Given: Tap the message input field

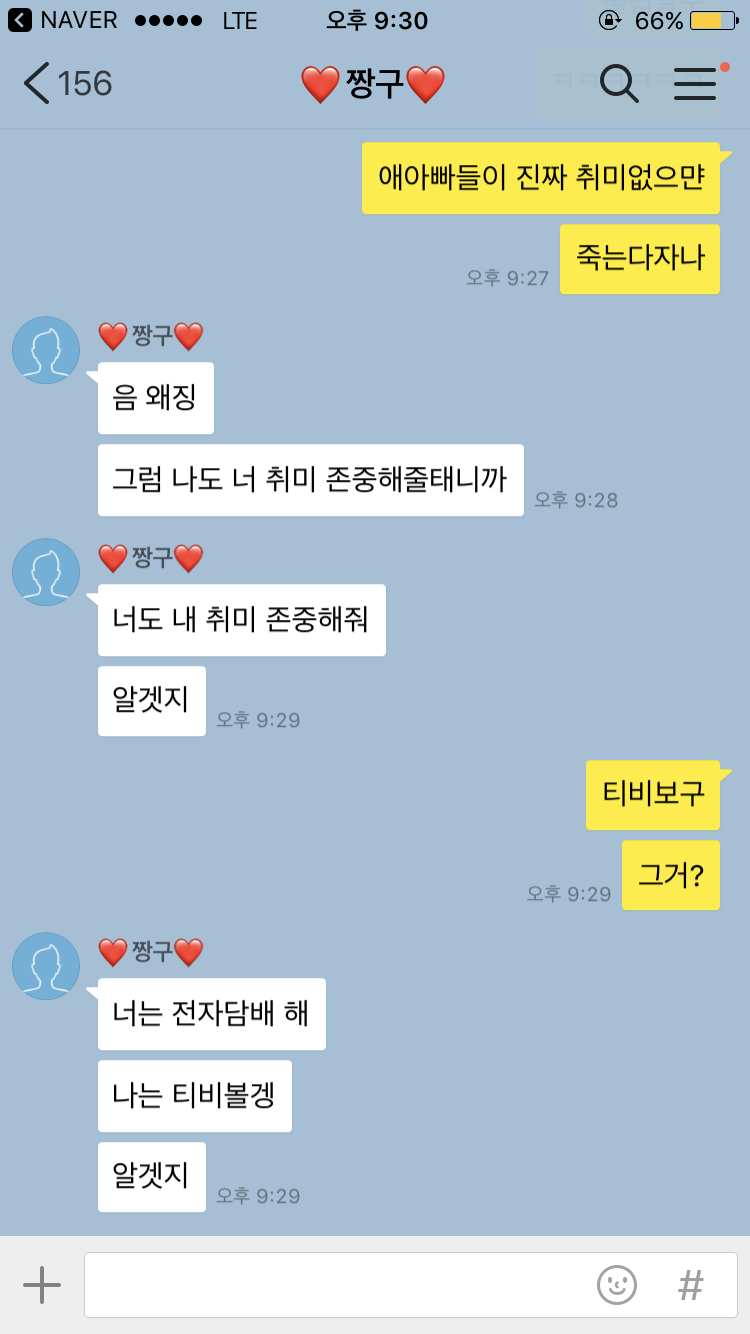Looking at the screenshot, I should coord(330,1285).
